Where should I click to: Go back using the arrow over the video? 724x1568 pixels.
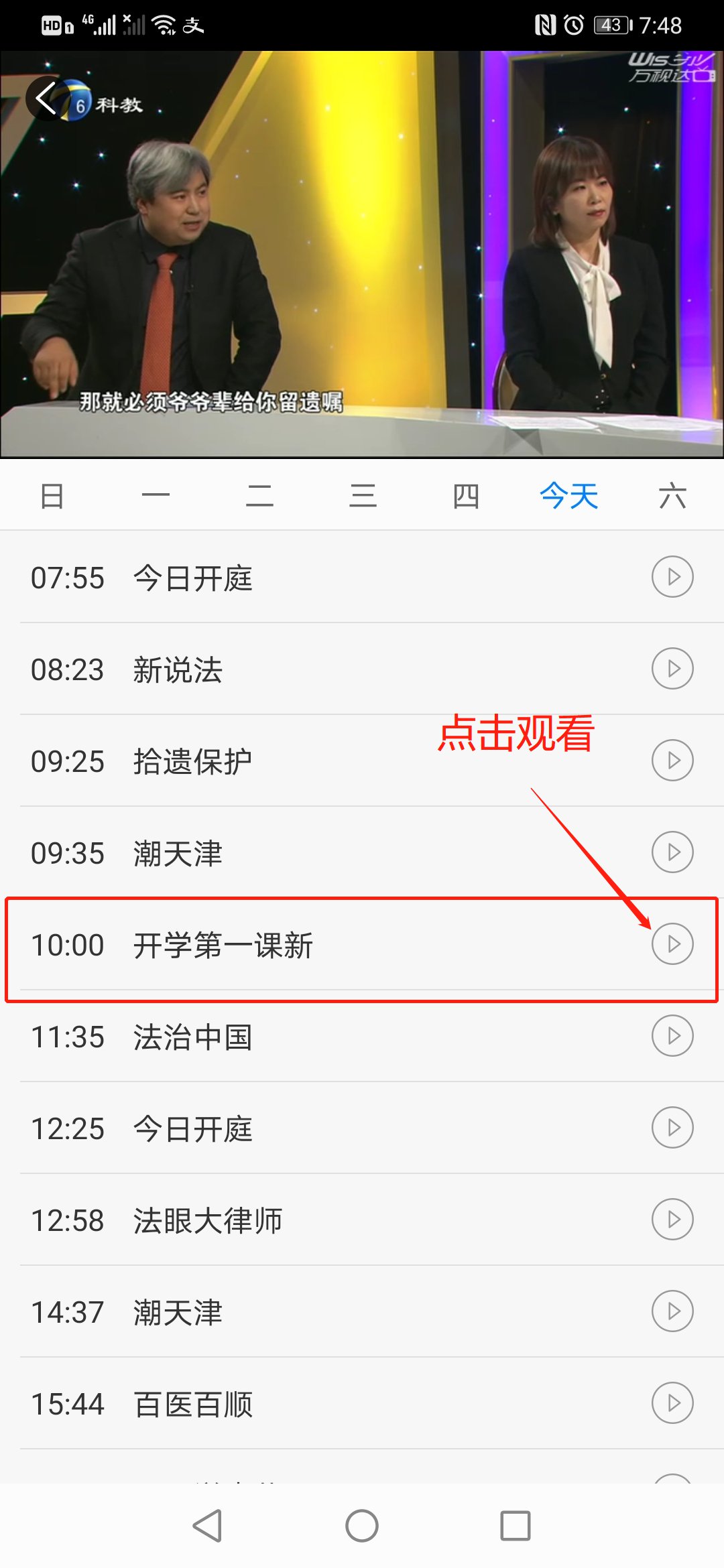(x=46, y=99)
